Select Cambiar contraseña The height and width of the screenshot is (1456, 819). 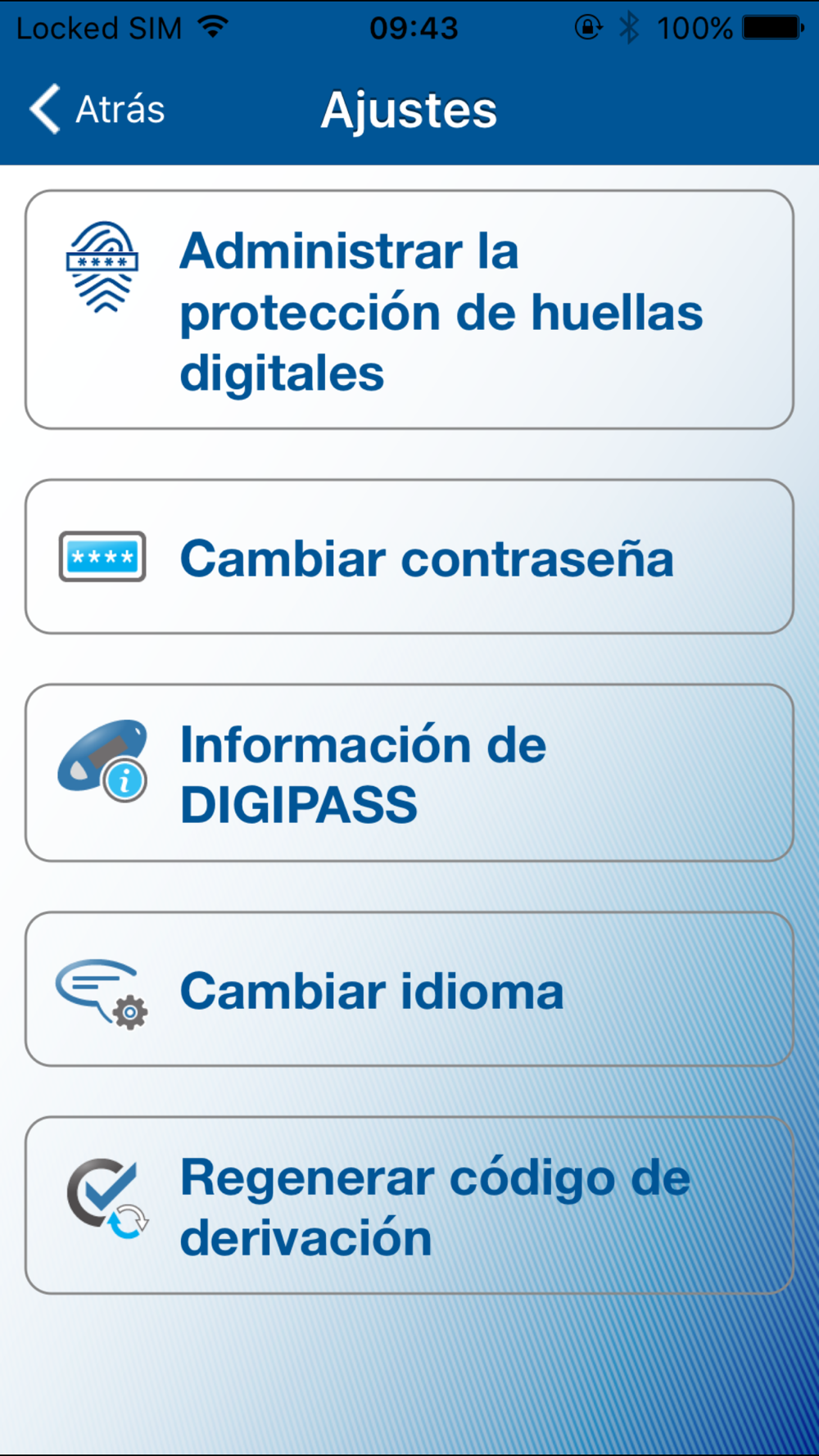[409, 557]
